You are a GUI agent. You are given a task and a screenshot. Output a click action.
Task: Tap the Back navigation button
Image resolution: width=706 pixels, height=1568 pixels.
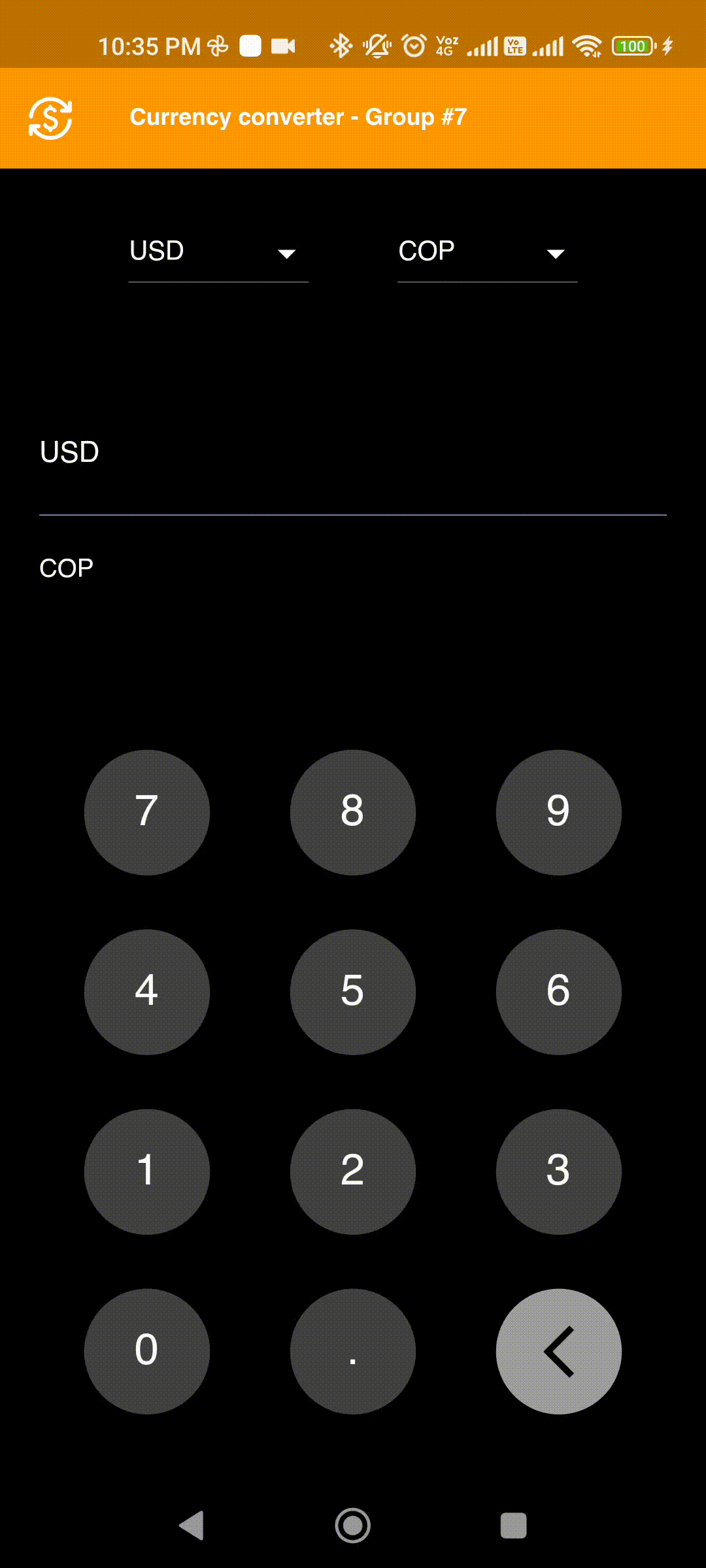click(x=190, y=1524)
